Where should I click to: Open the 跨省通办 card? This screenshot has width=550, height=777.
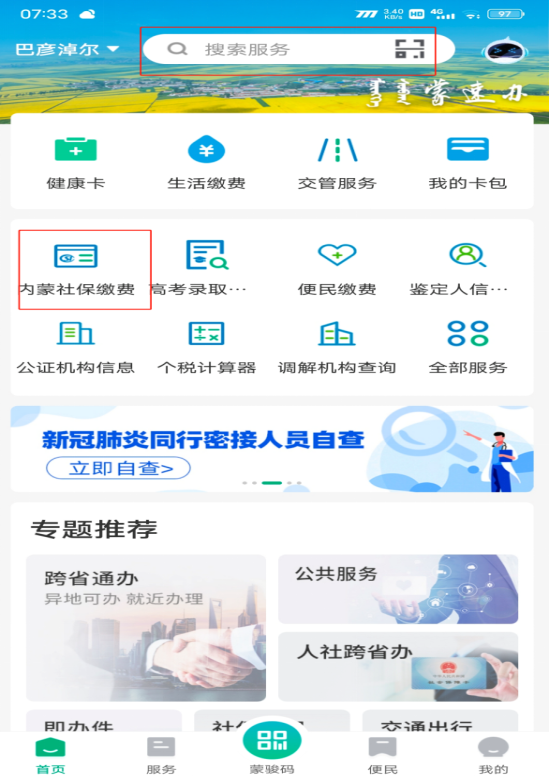[146, 628]
